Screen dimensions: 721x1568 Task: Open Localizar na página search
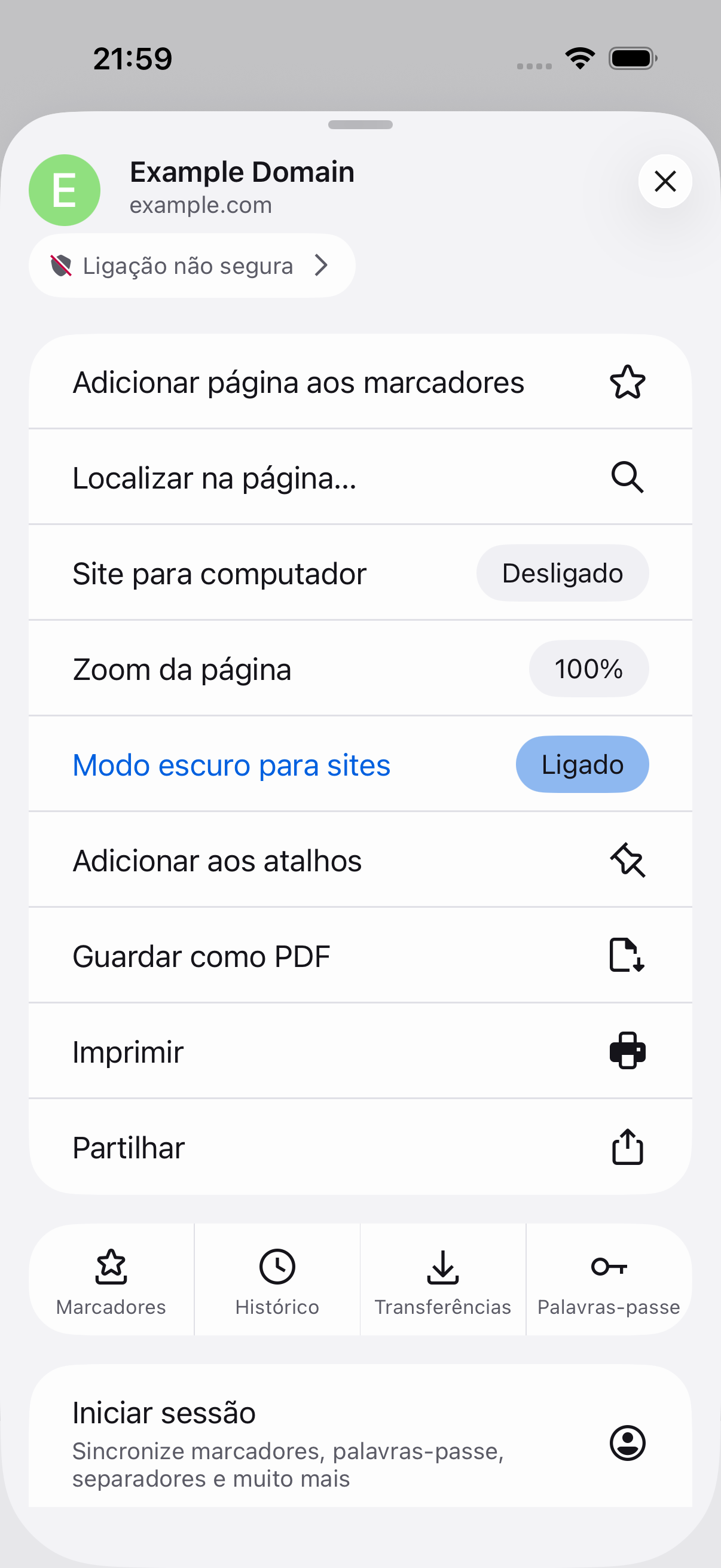point(359,478)
